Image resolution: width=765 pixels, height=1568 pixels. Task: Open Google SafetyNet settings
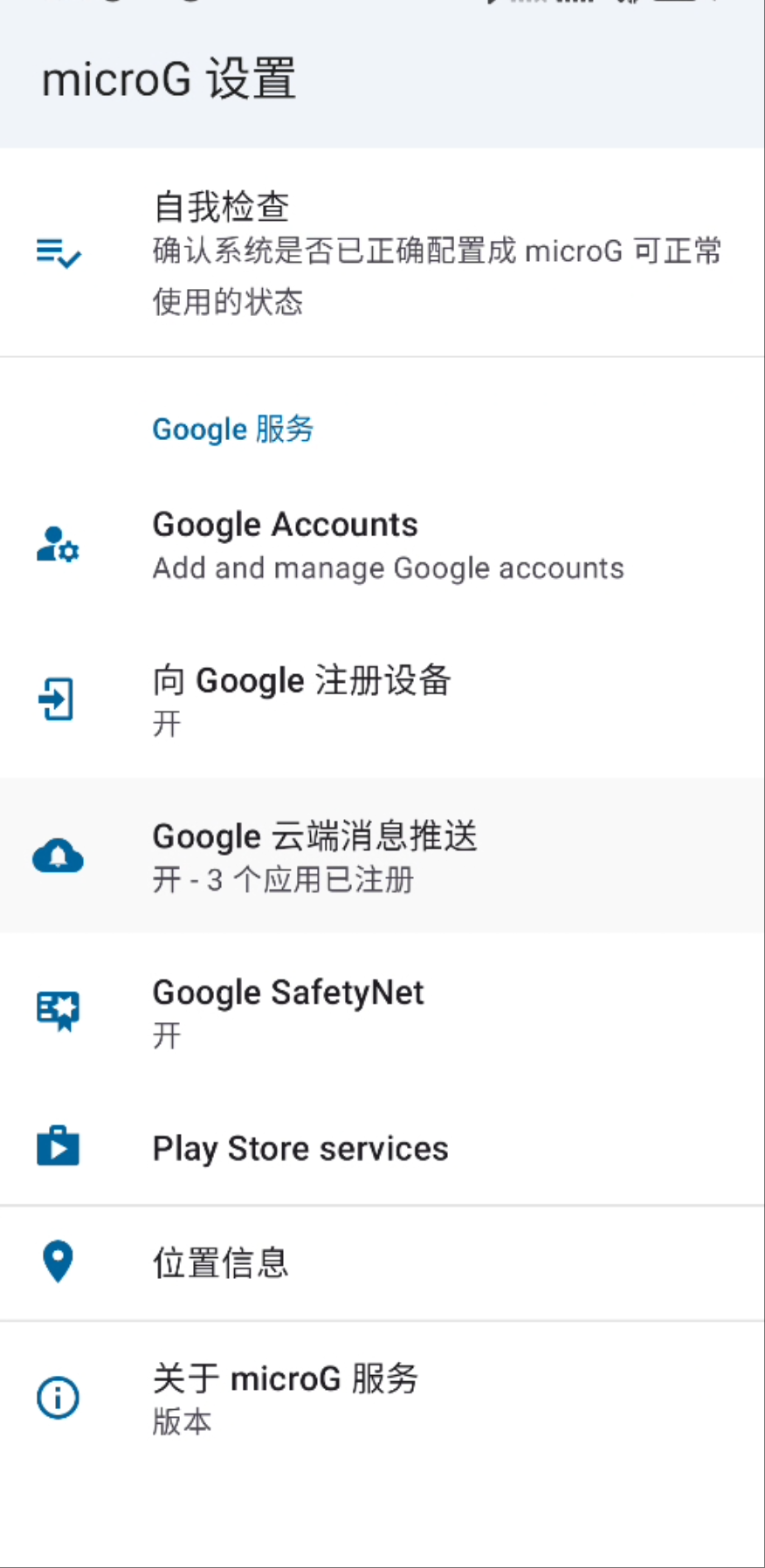point(382,1011)
